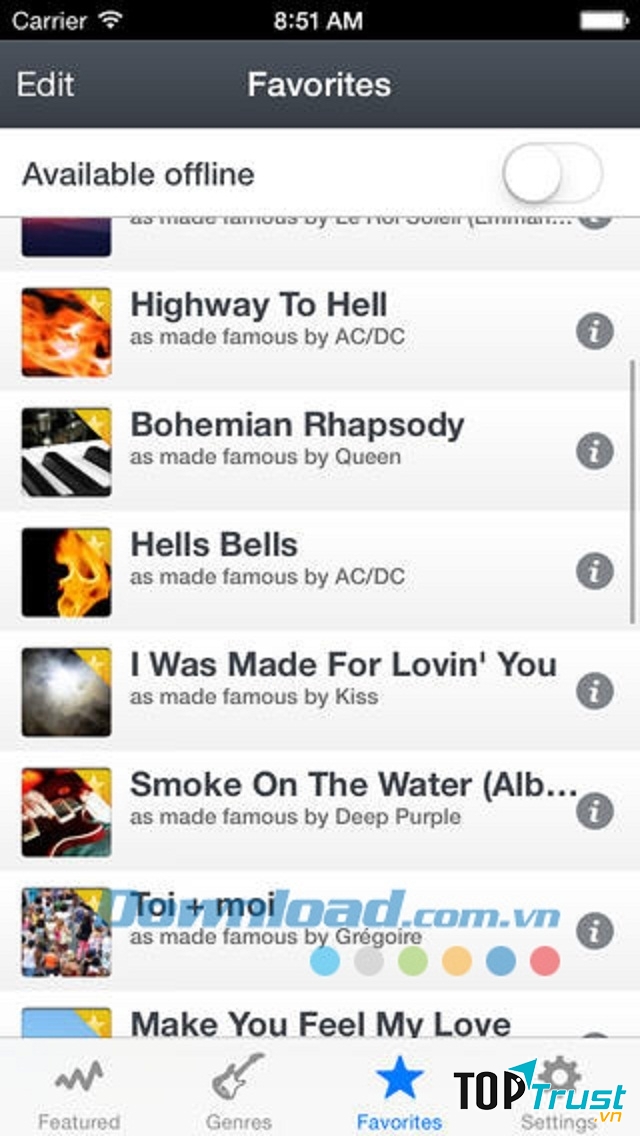Go to the Settings tab
The width and height of the screenshot is (640, 1136).
pos(560,1092)
